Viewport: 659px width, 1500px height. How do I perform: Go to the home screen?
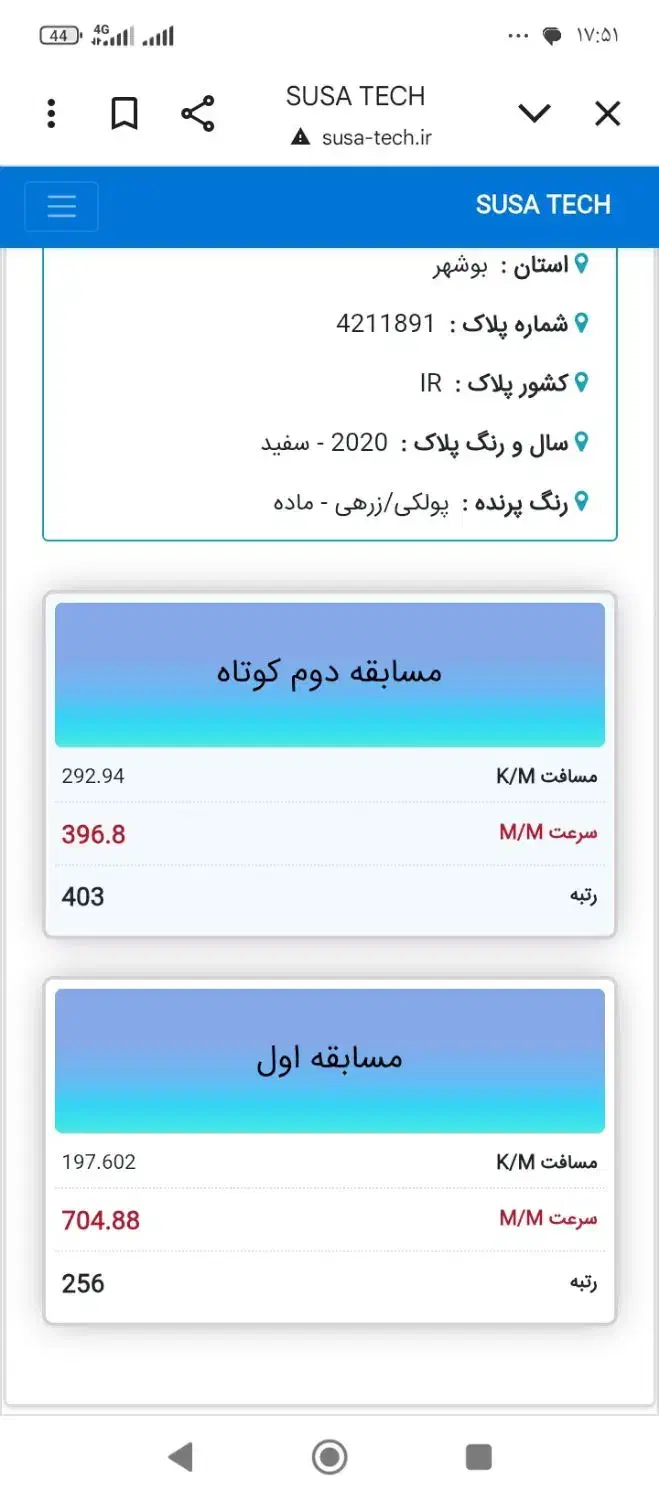(329, 1457)
